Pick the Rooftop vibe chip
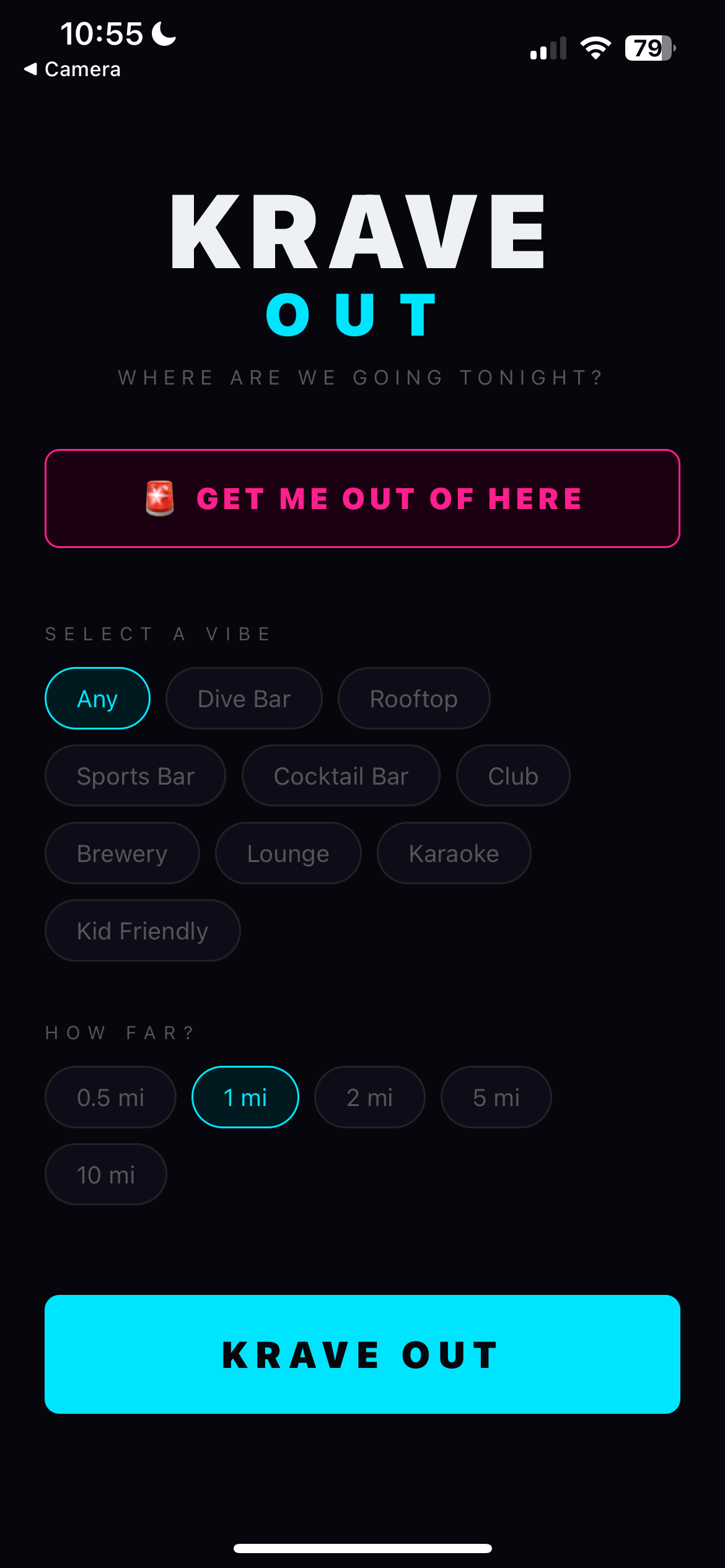This screenshot has height=1568, width=725. pos(414,699)
